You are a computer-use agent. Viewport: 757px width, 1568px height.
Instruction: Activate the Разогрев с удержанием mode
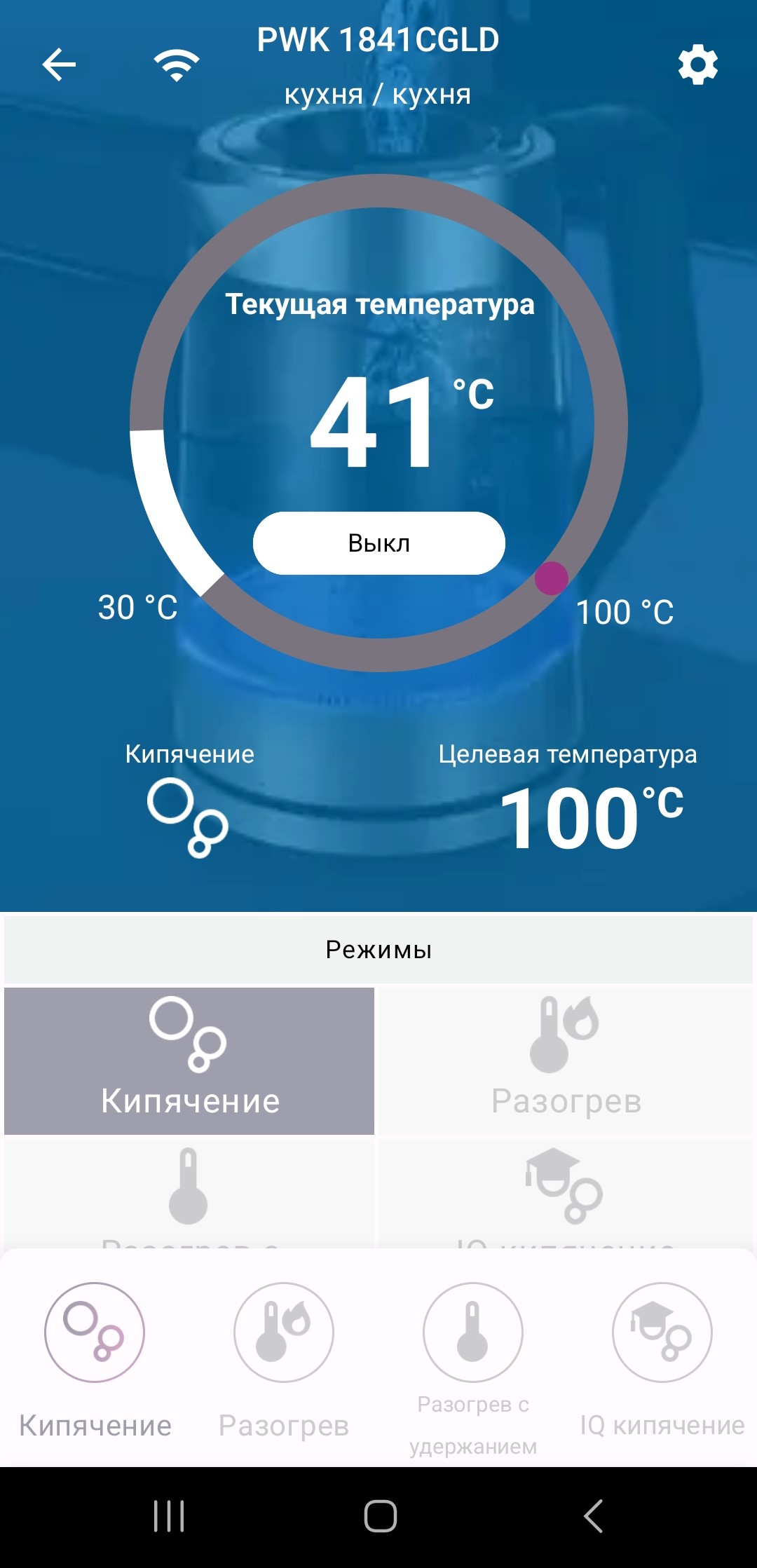(x=473, y=1332)
